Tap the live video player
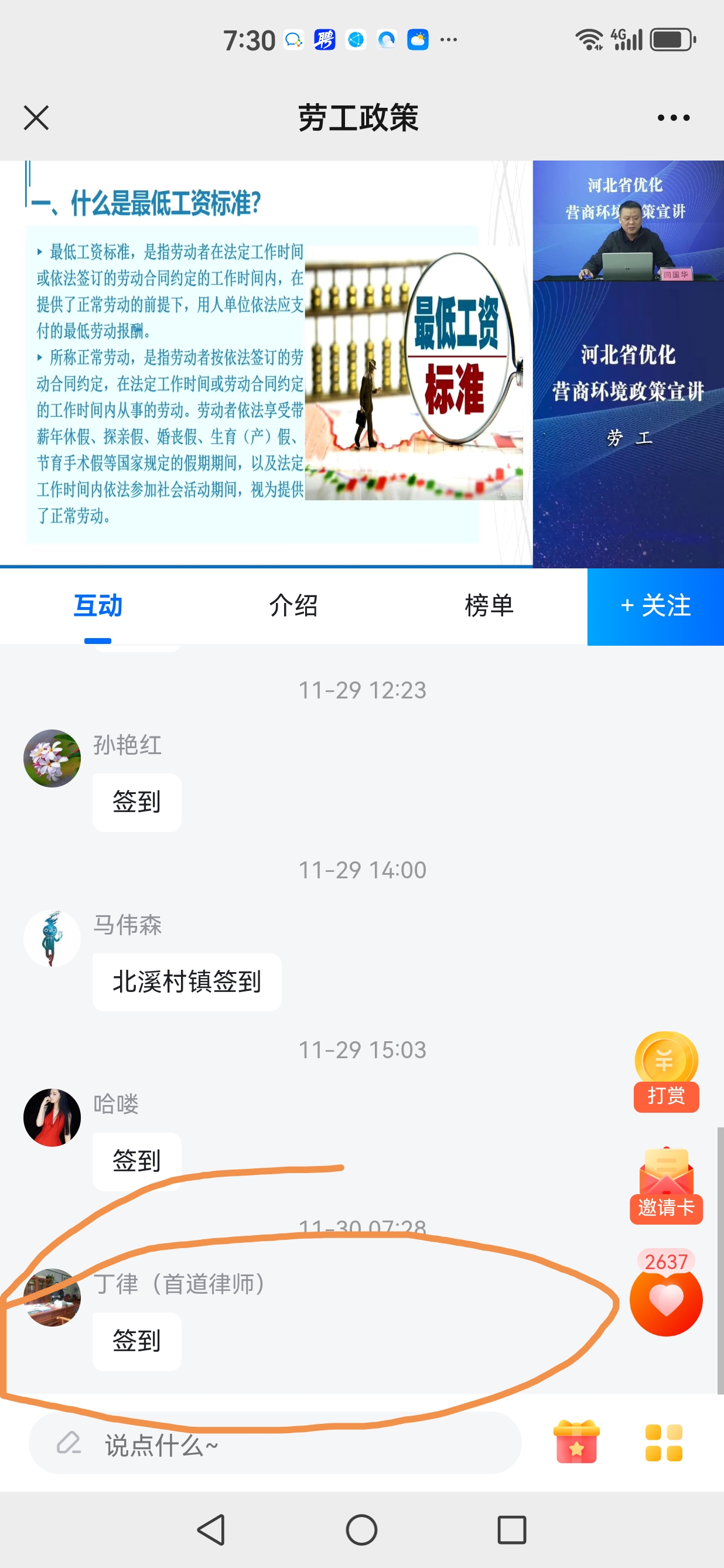This screenshot has height=1568, width=724. 362,364
